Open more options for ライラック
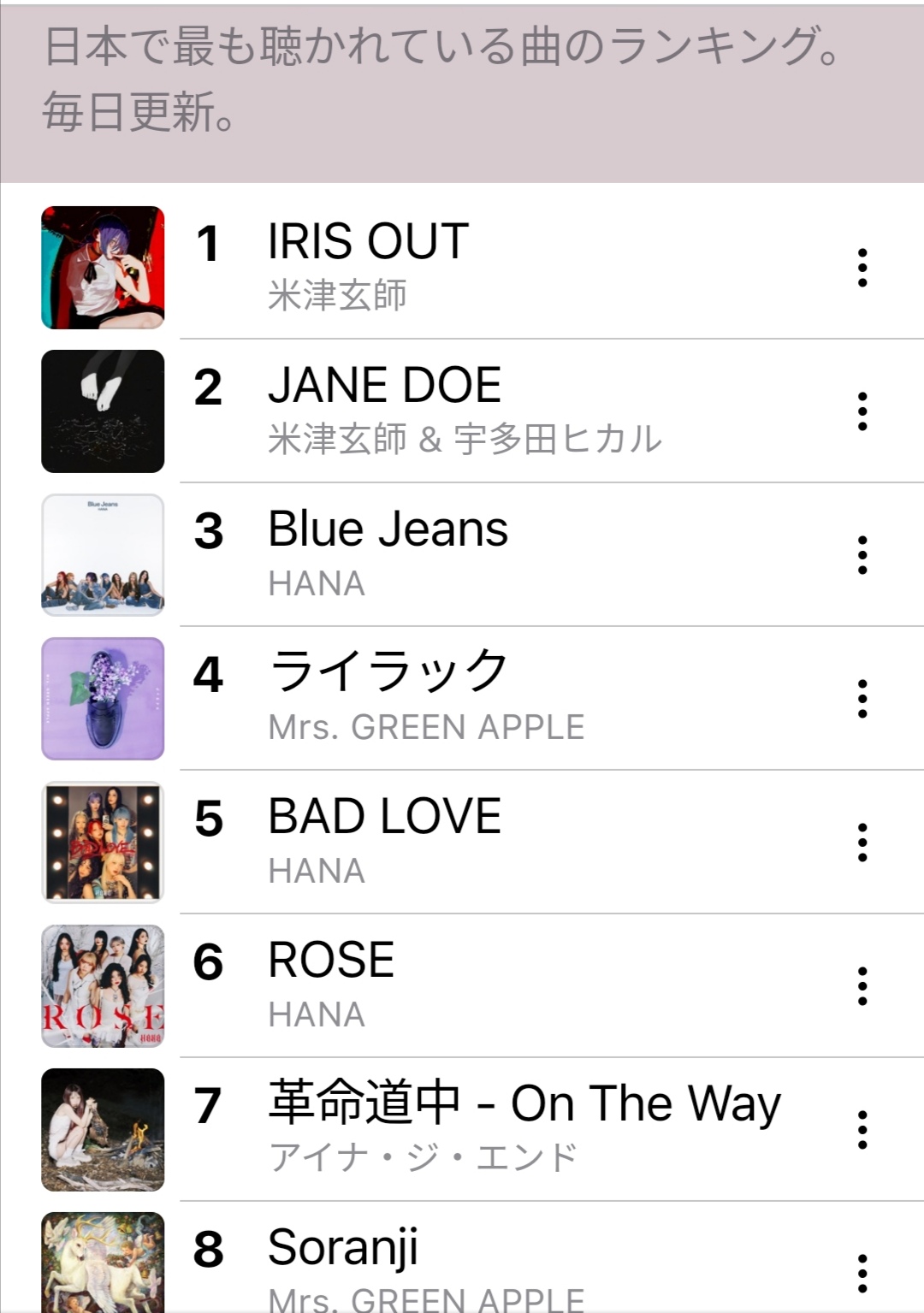This screenshot has height=1313, width=924. [862, 699]
